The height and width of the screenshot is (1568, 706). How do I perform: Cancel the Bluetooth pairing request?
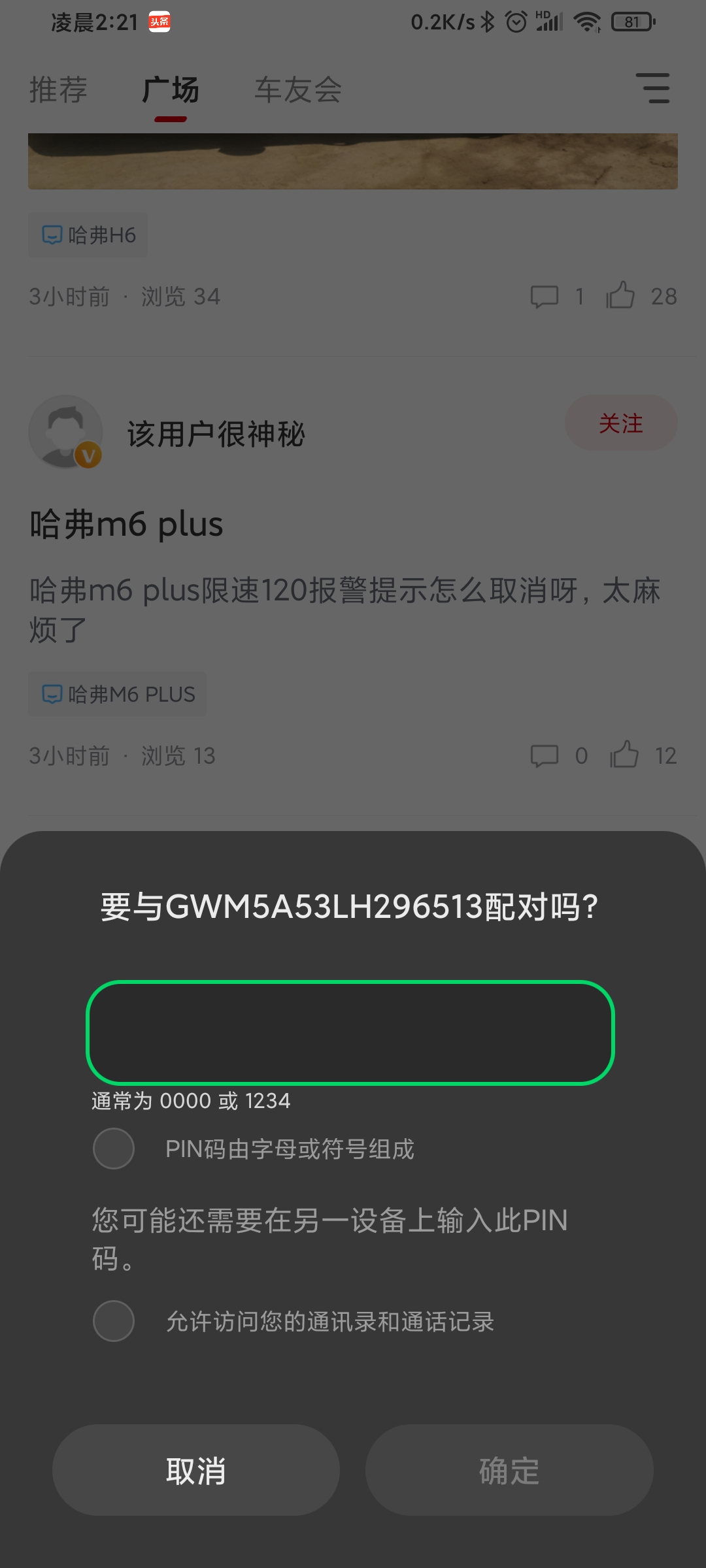[195, 1470]
